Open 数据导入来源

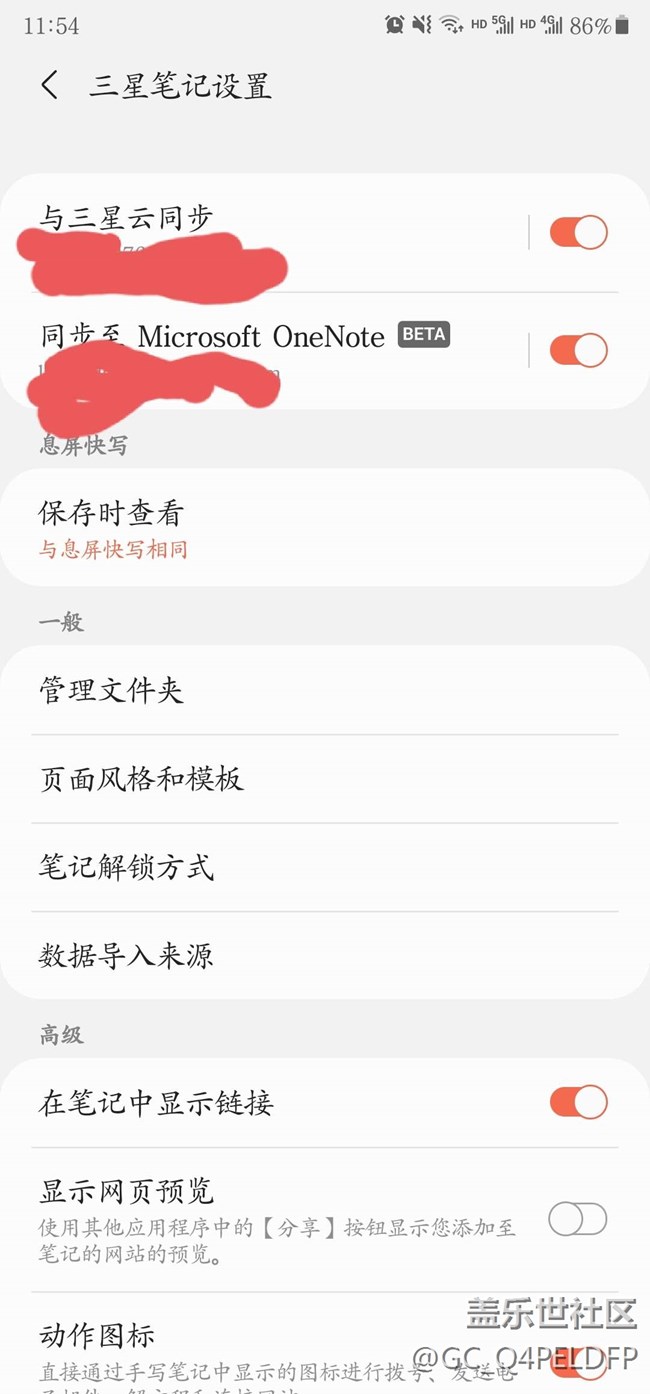324,956
